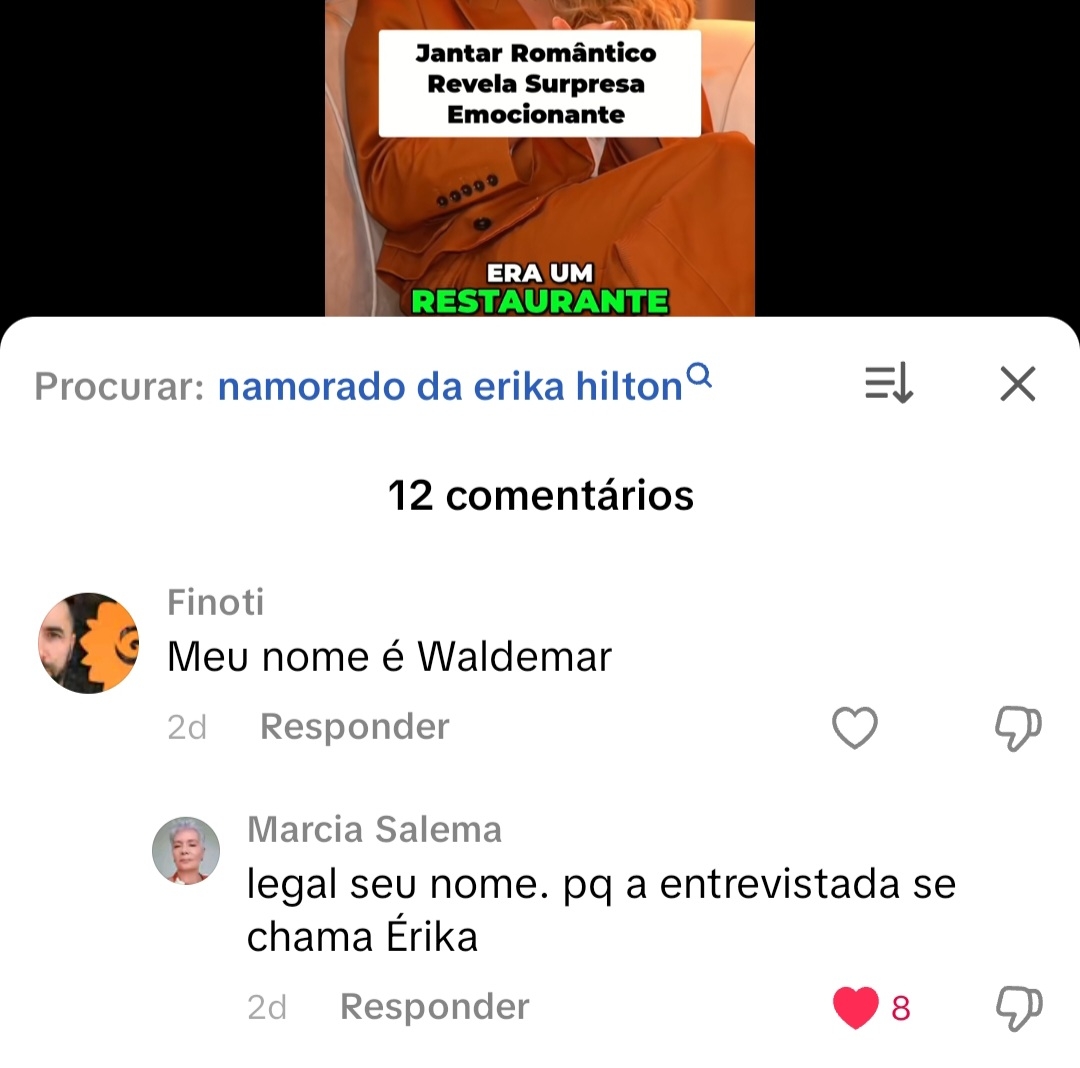Dislike Finoti's comment

tap(1018, 728)
